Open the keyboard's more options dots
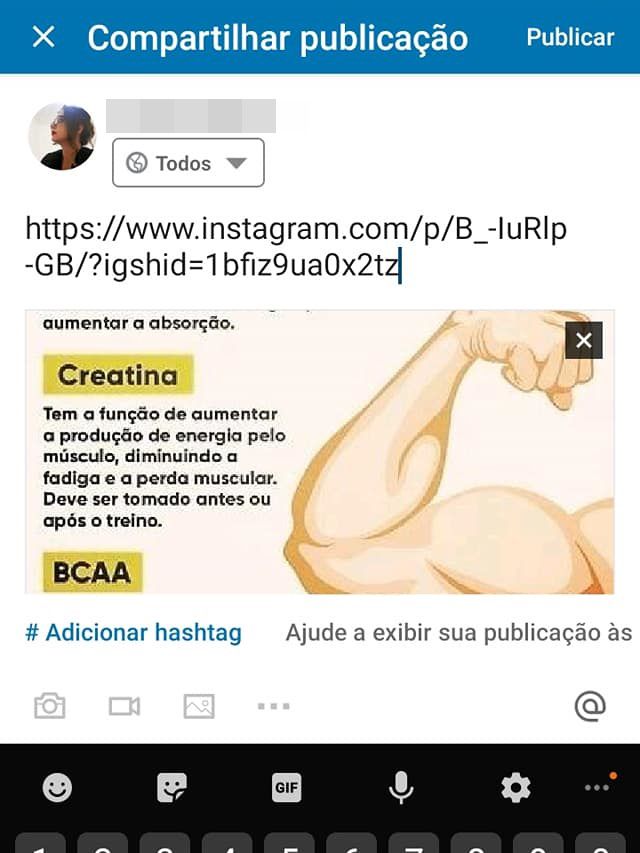Image resolution: width=640 pixels, height=853 pixels. point(597,788)
